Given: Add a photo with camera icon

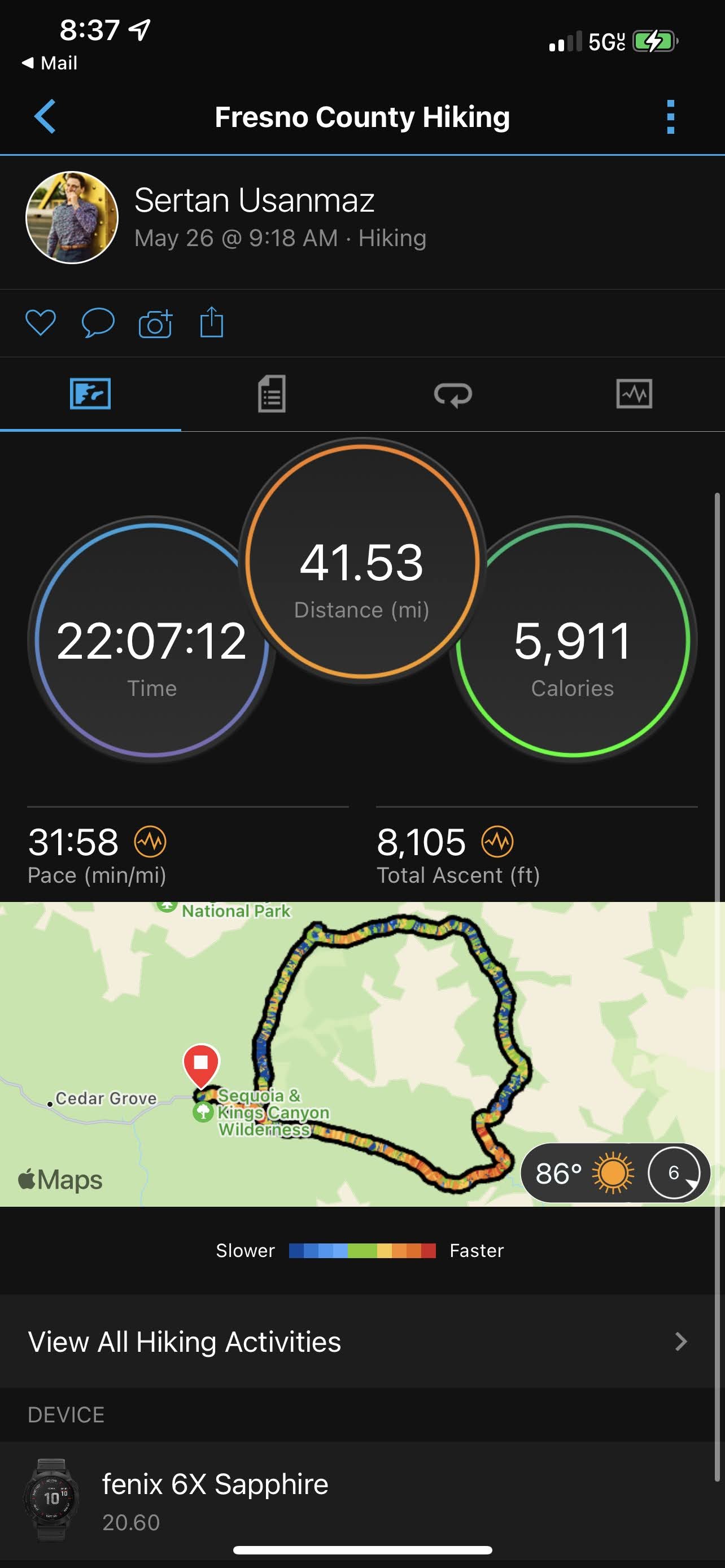Looking at the screenshot, I should click(x=155, y=323).
